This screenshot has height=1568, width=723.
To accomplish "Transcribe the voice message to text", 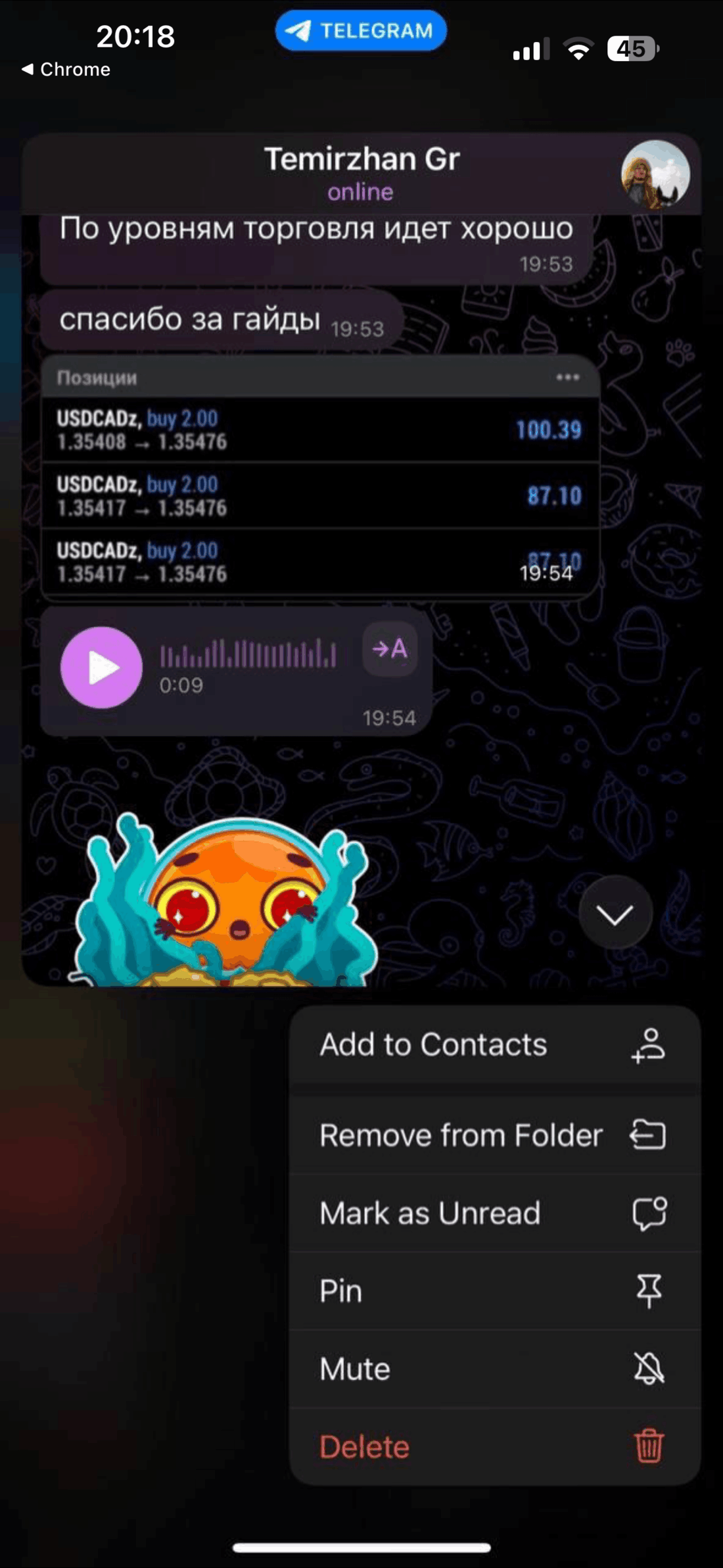I will 390,650.
